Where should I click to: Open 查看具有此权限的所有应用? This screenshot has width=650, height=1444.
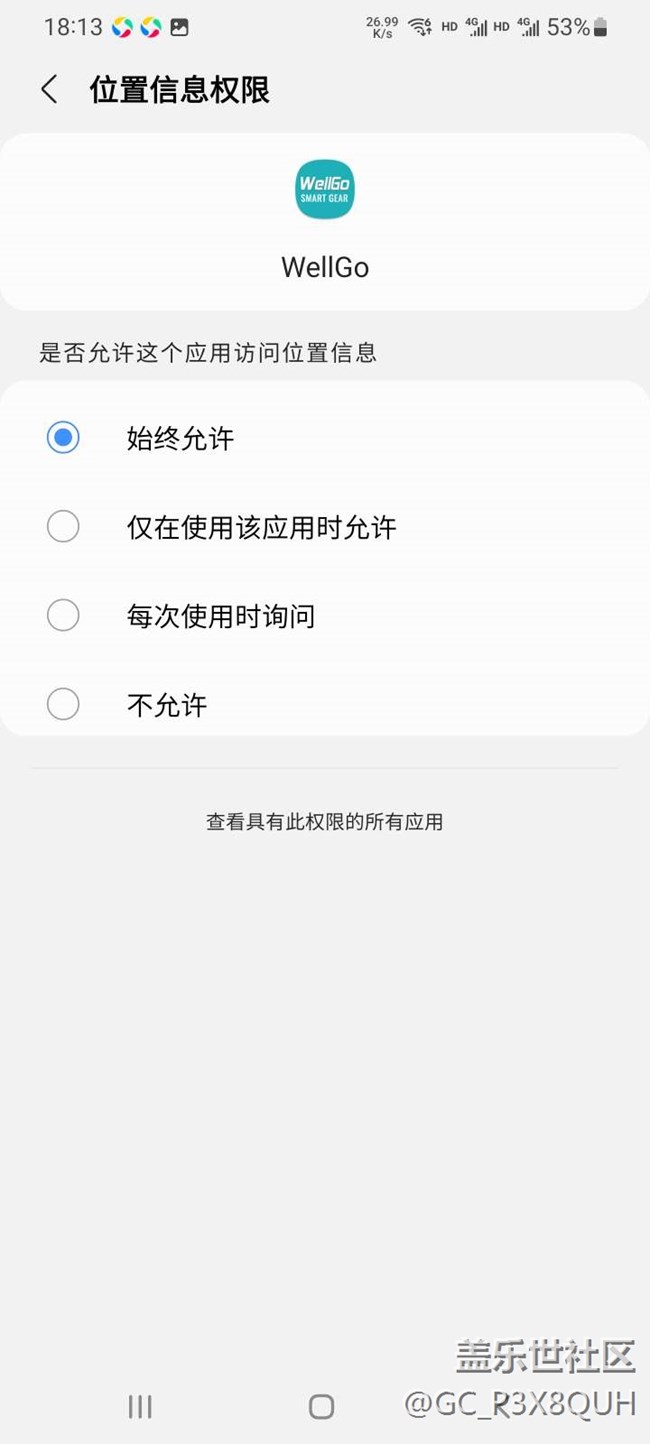[x=324, y=822]
